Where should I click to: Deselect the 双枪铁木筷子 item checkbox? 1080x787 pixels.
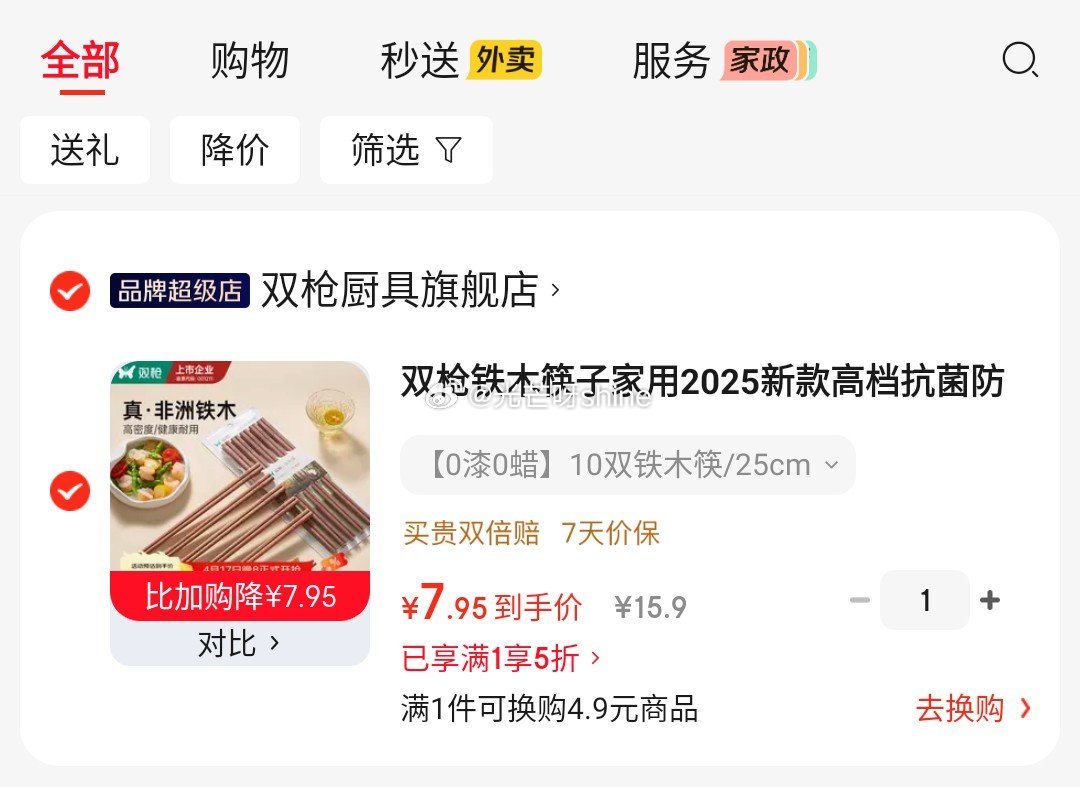(70, 491)
